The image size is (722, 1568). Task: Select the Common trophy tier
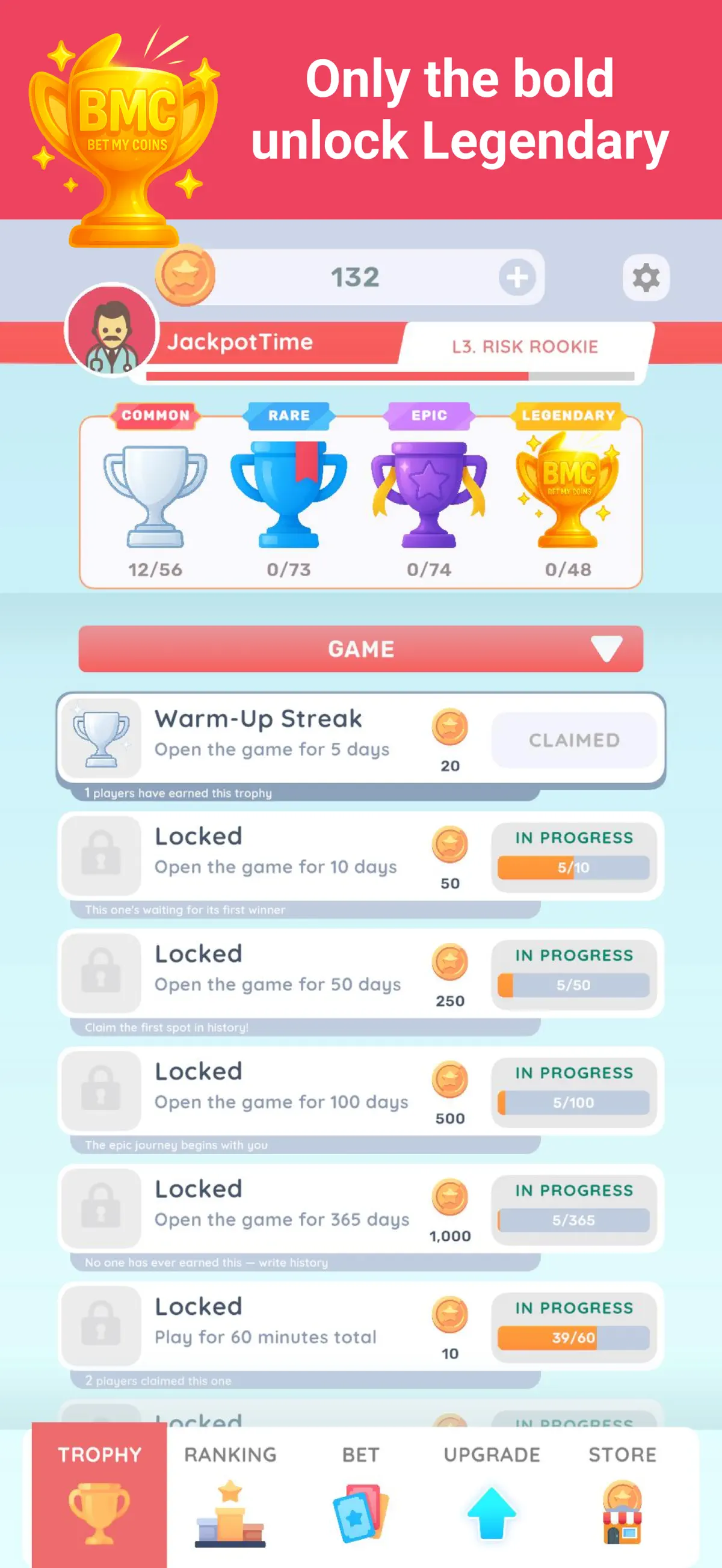[x=155, y=494]
